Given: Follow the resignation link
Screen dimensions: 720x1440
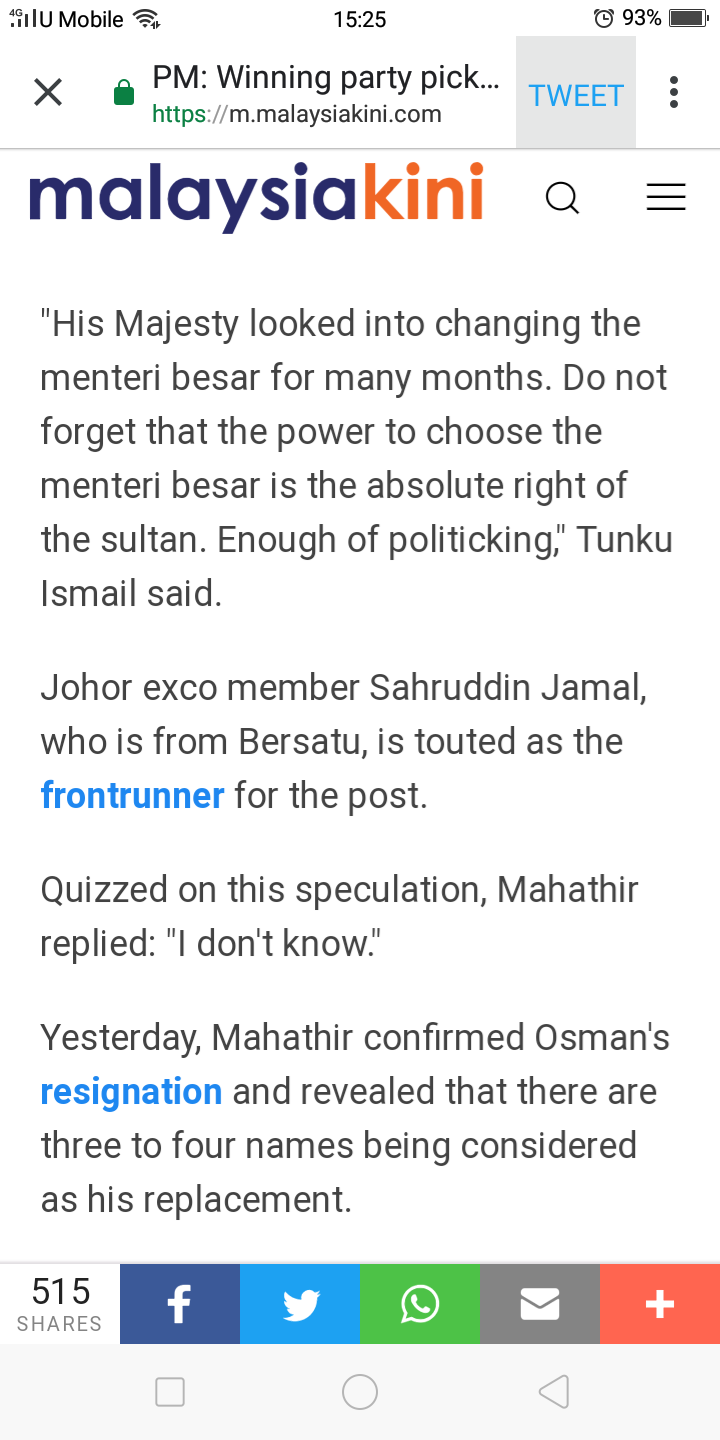Looking at the screenshot, I should point(131,1091).
